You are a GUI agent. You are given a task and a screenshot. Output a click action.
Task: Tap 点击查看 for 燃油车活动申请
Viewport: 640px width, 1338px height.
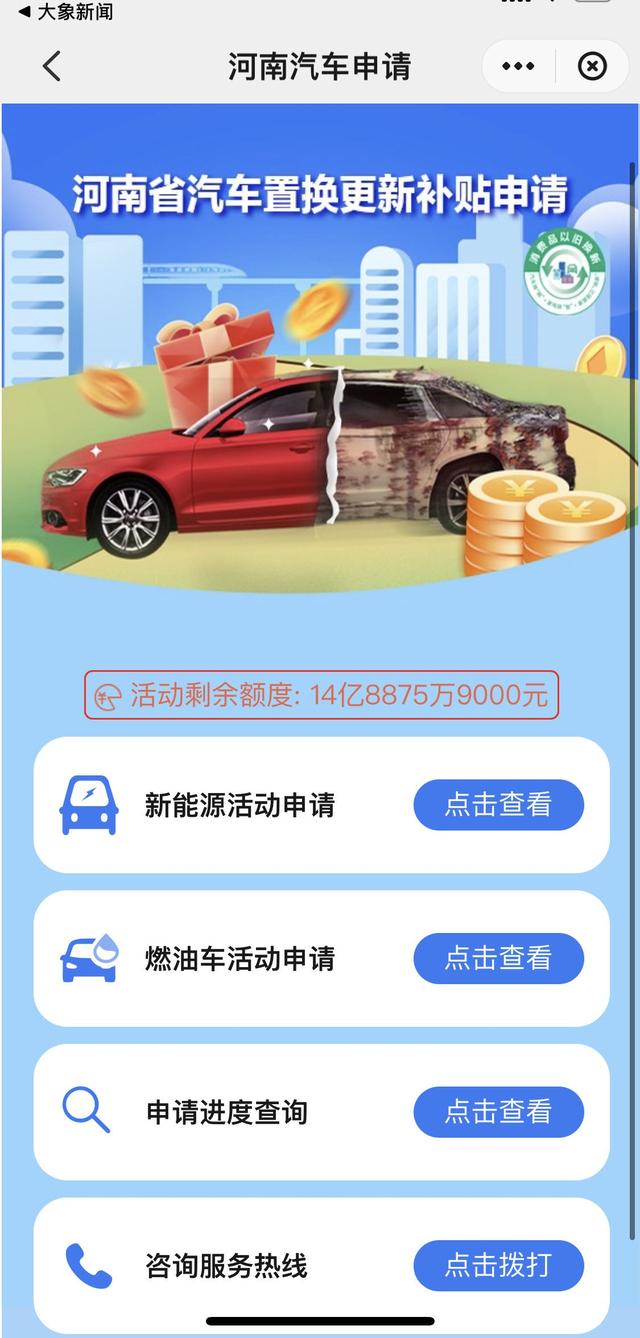498,958
